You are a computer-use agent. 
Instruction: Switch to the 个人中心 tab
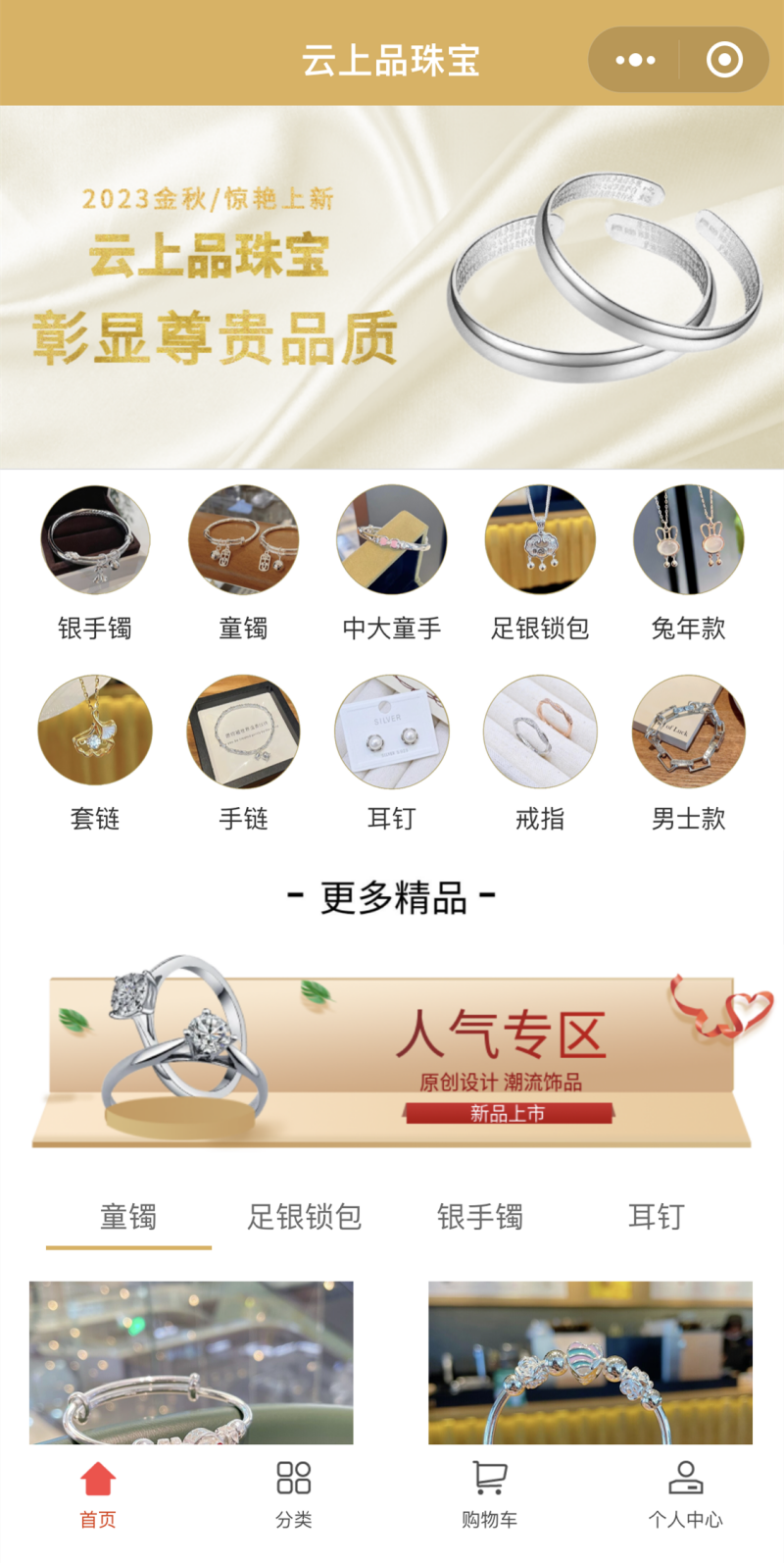[x=686, y=1493]
